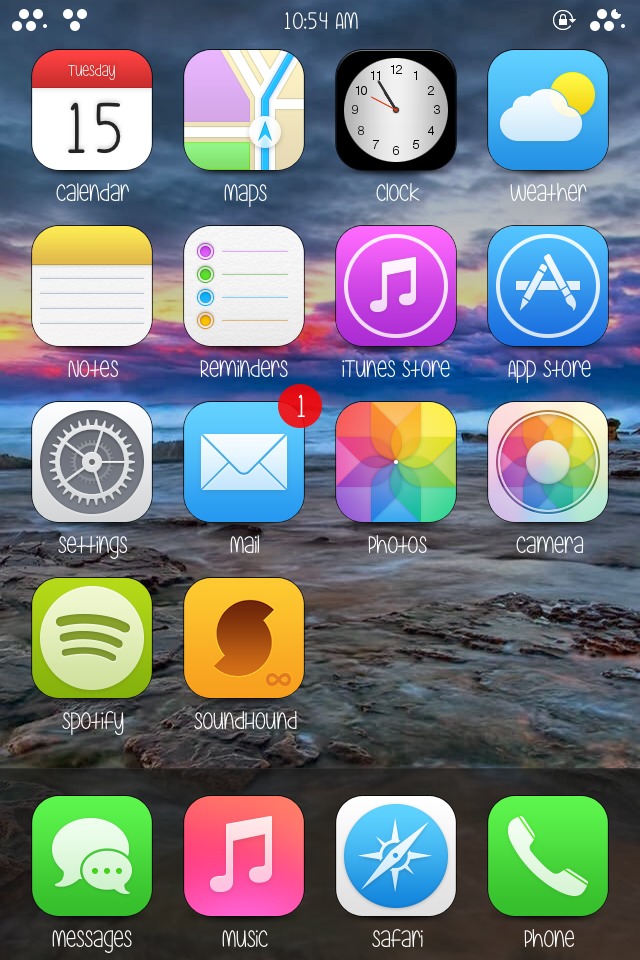This screenshot has height=960, width=640.
Task: Open the iTunes Store
Action: (396, 286)
